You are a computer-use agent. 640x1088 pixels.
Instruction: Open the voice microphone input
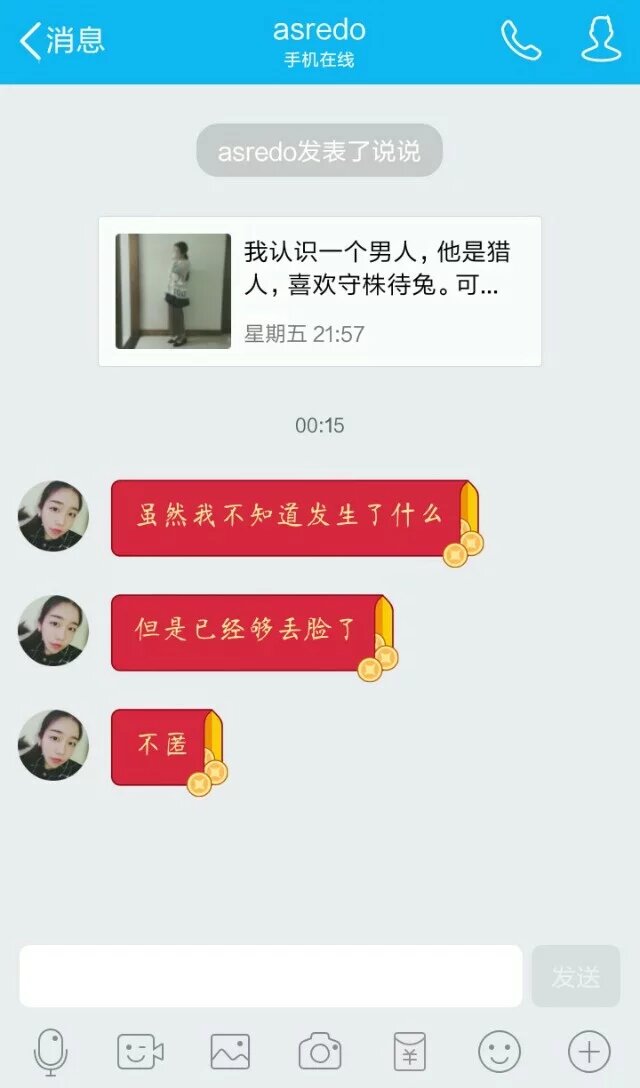[50, 1051]
